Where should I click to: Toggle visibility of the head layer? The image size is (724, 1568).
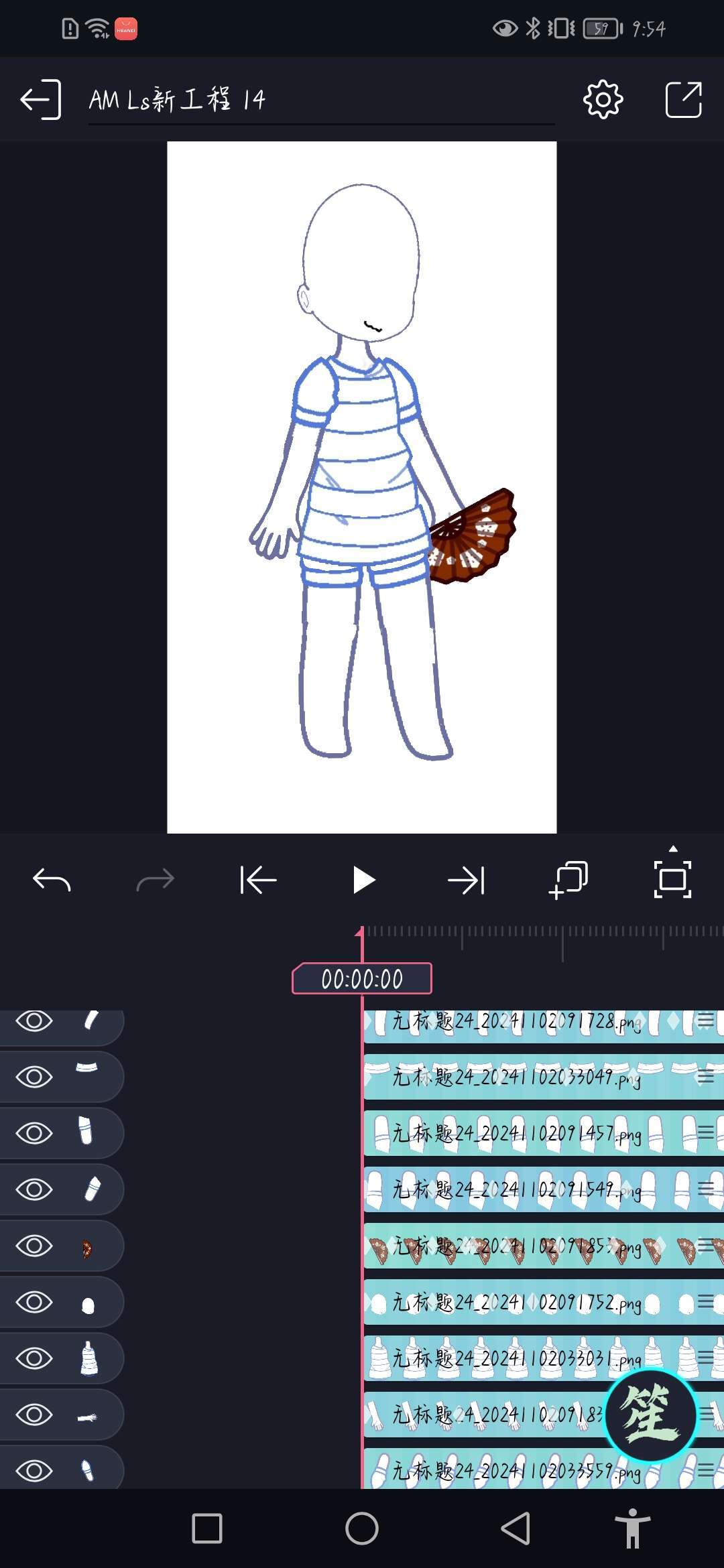coord(34,1302)
